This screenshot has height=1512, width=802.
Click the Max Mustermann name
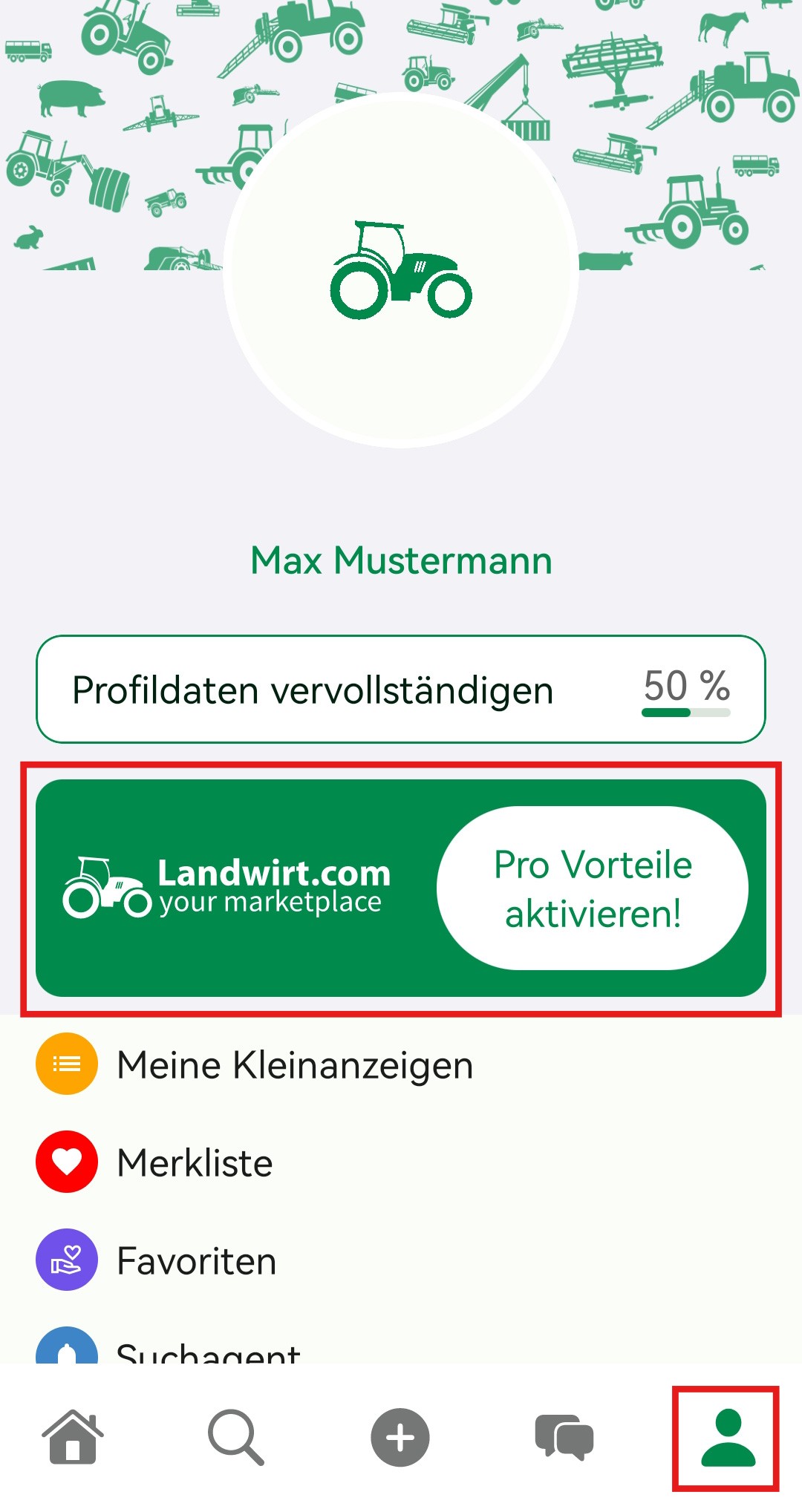(400, 560)
